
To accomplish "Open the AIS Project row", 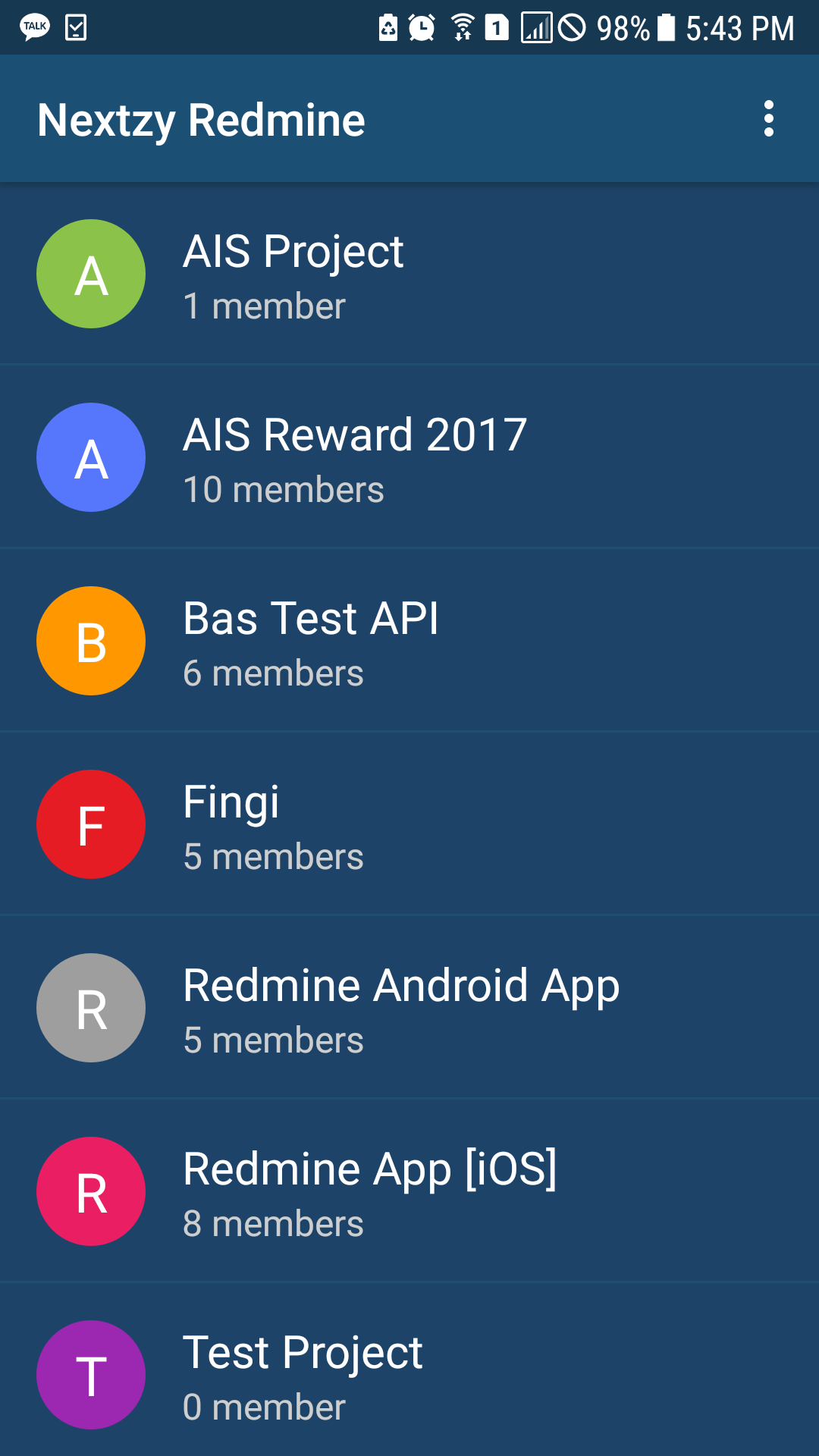I will point(409,274).
